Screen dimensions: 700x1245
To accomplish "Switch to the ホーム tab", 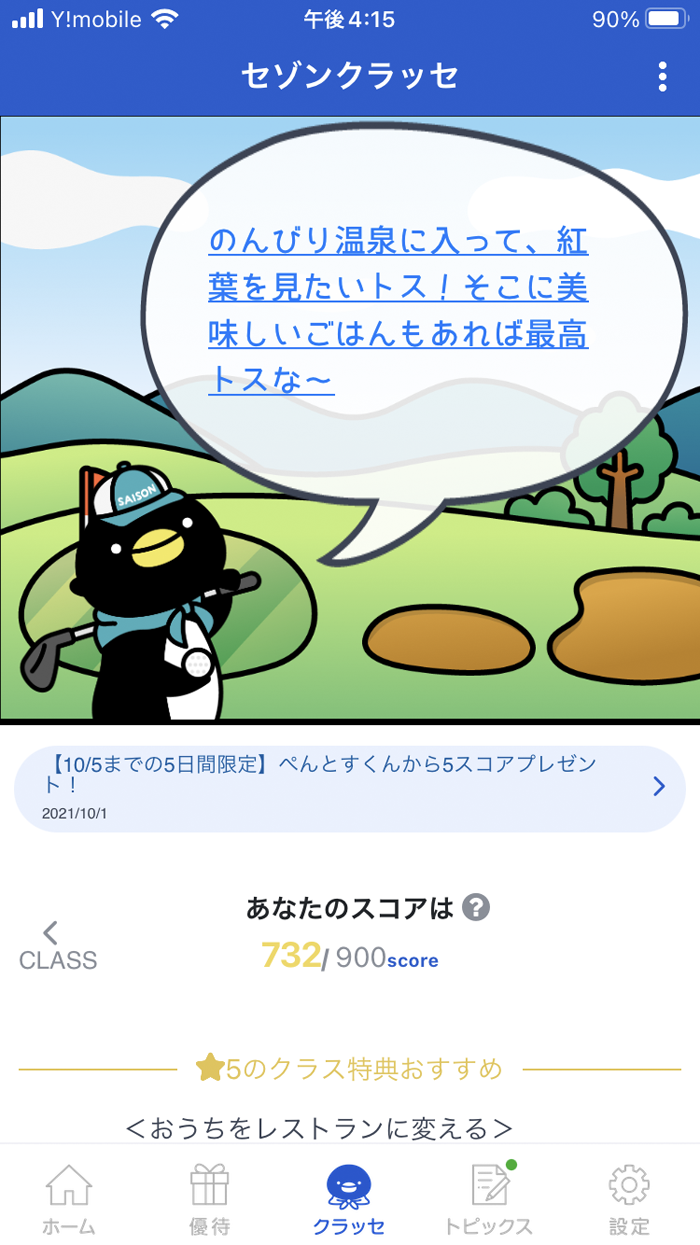I will (69, 1199).
